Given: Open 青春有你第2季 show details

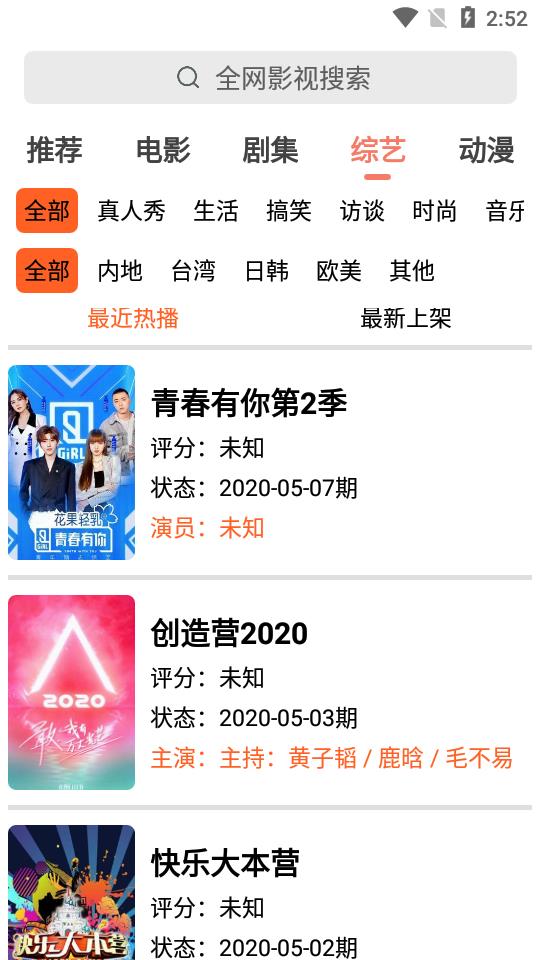Looking at the screenshot, I should coord(270,462).
